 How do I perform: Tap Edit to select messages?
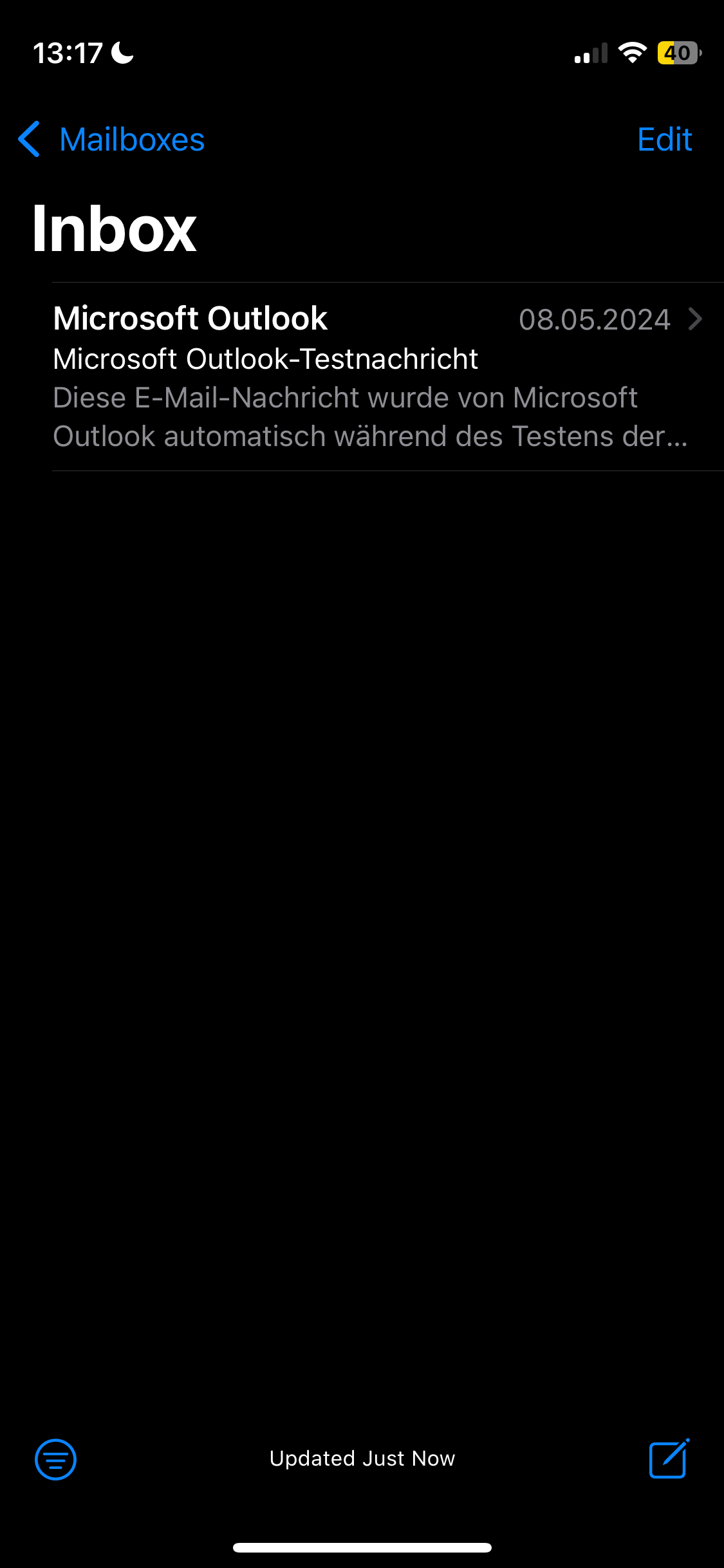pos(664,140)
